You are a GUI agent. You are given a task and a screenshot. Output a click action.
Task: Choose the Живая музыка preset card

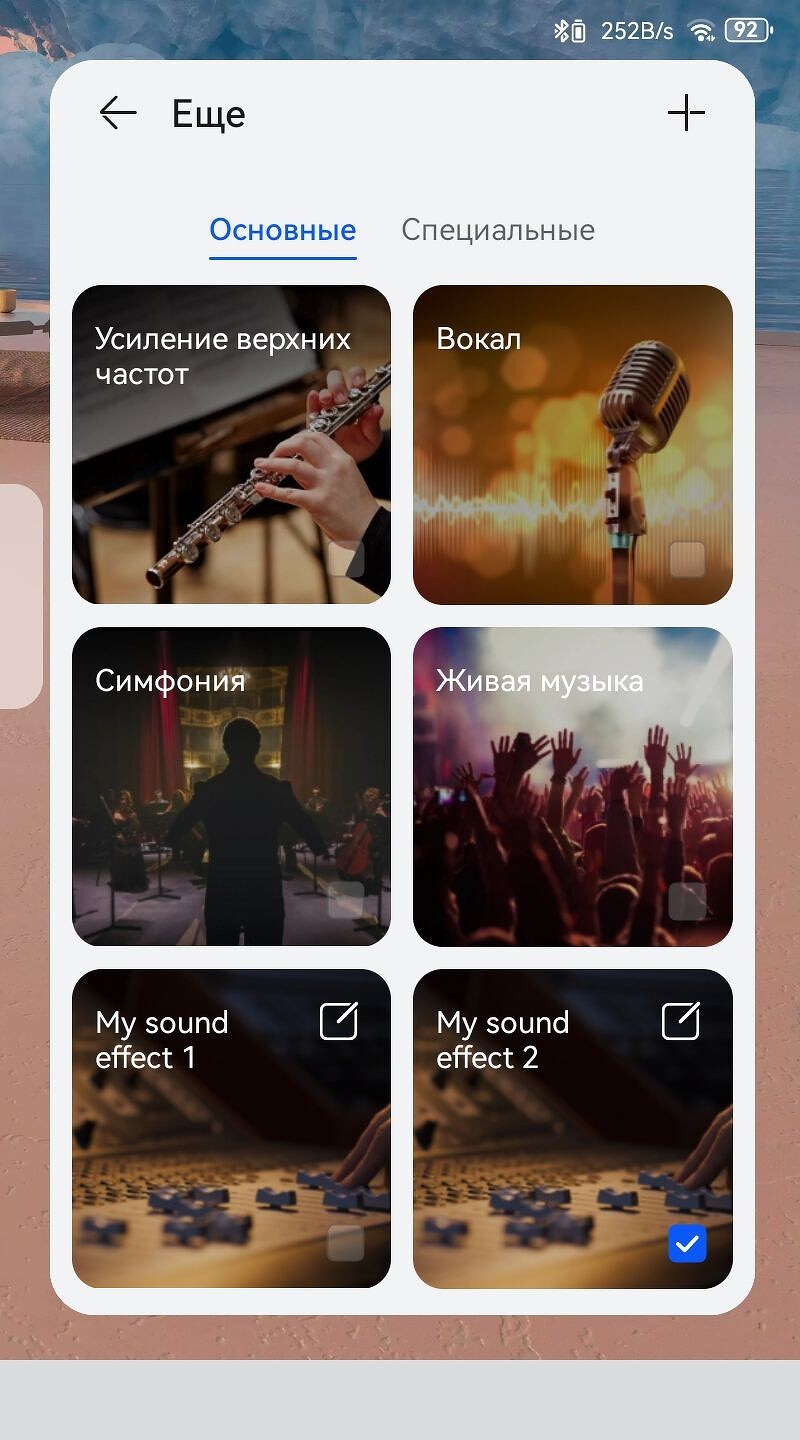tap(572, 786)
